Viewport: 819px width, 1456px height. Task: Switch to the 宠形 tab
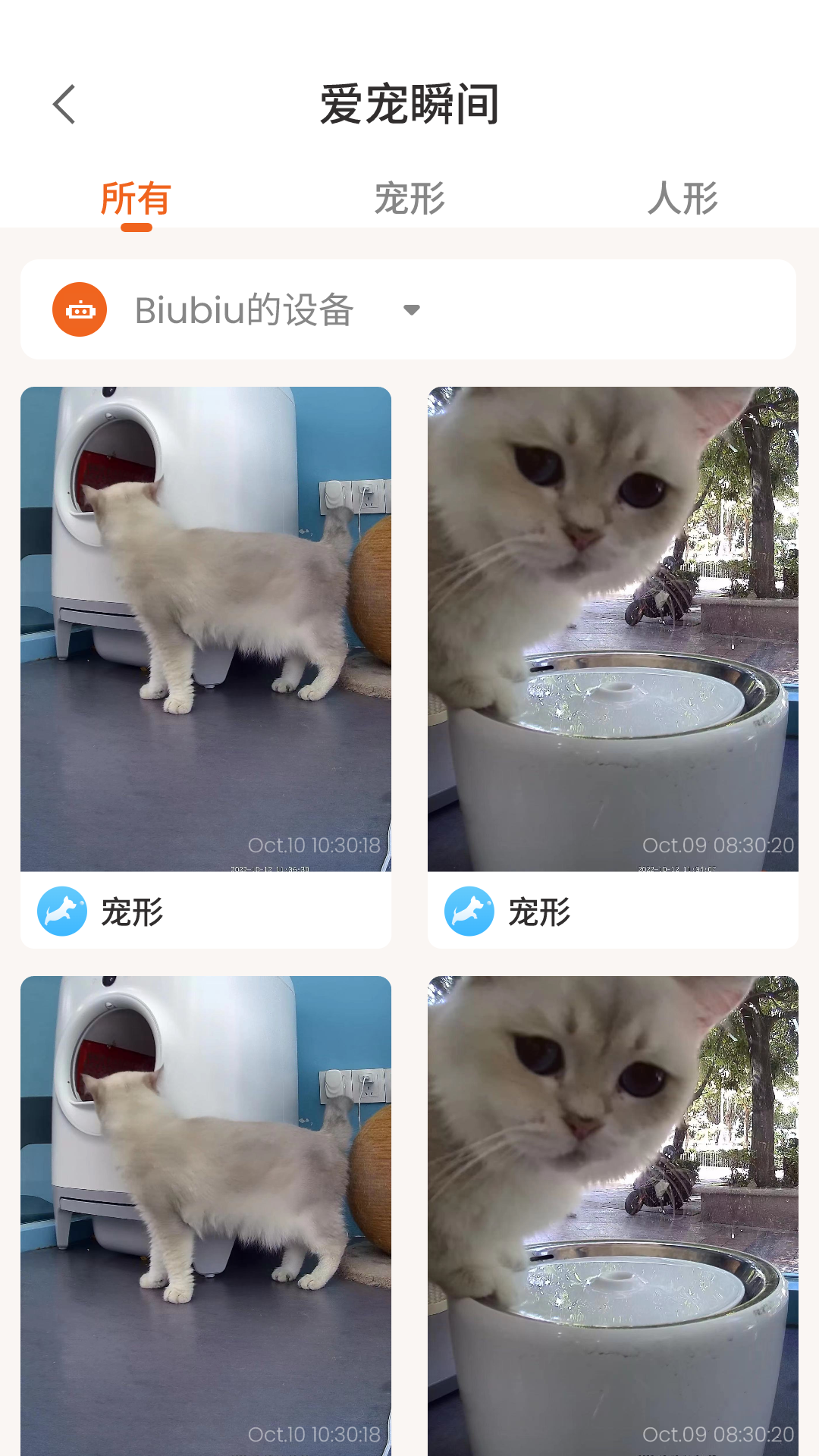tap(409, 199)
